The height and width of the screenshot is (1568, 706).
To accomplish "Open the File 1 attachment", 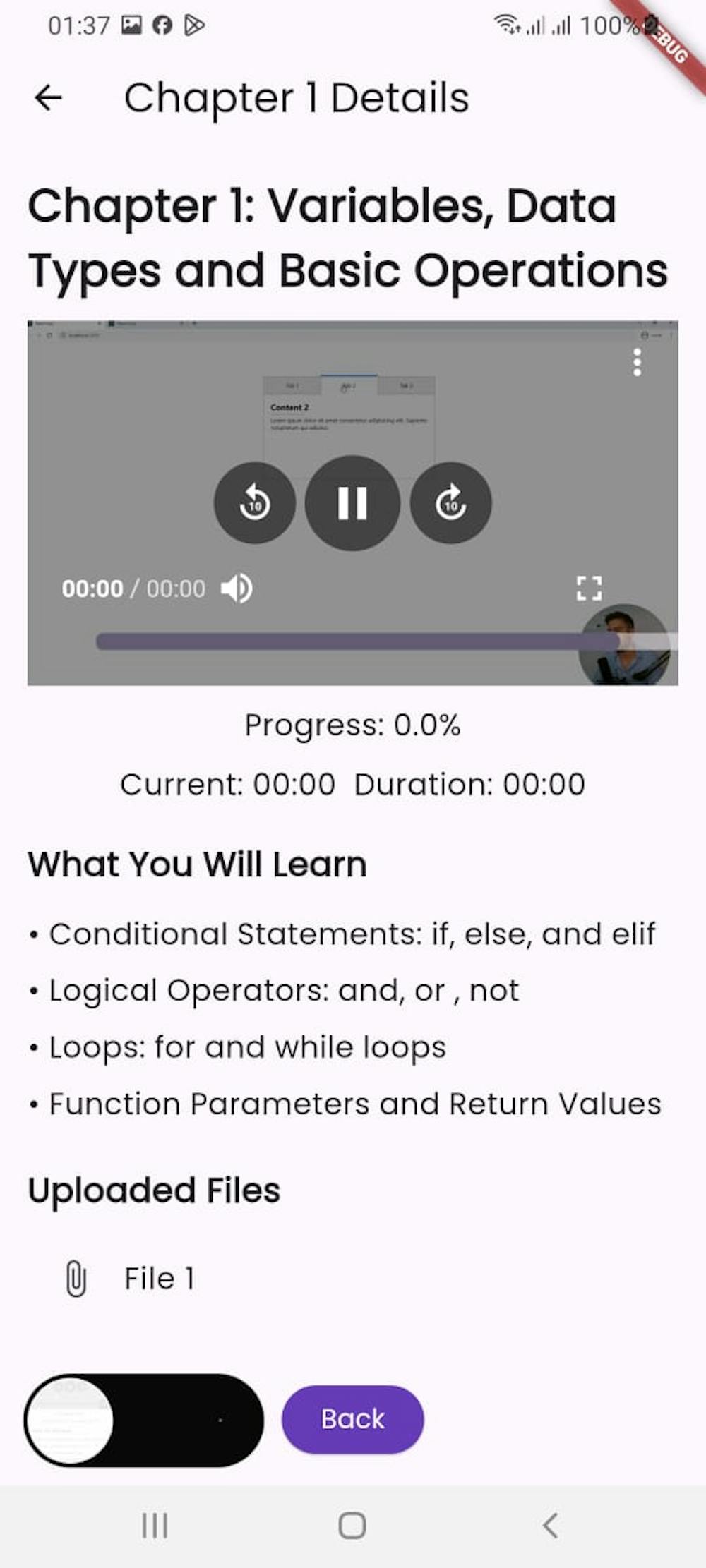I will point(159,1279).
